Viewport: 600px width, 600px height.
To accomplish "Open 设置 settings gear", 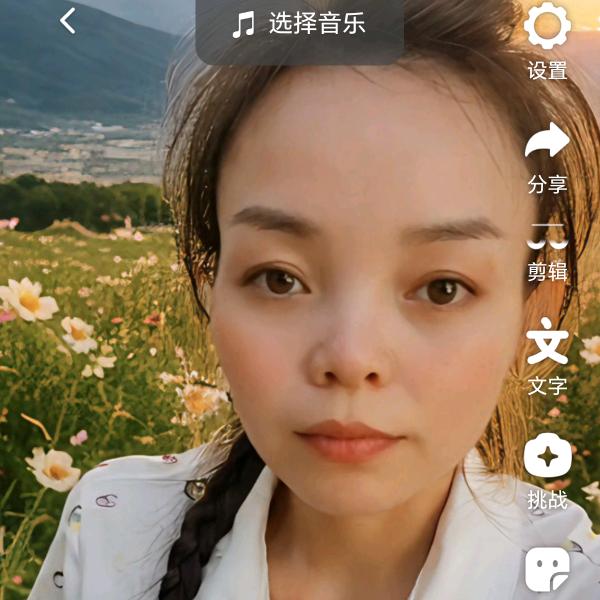I will click(547, 28).
